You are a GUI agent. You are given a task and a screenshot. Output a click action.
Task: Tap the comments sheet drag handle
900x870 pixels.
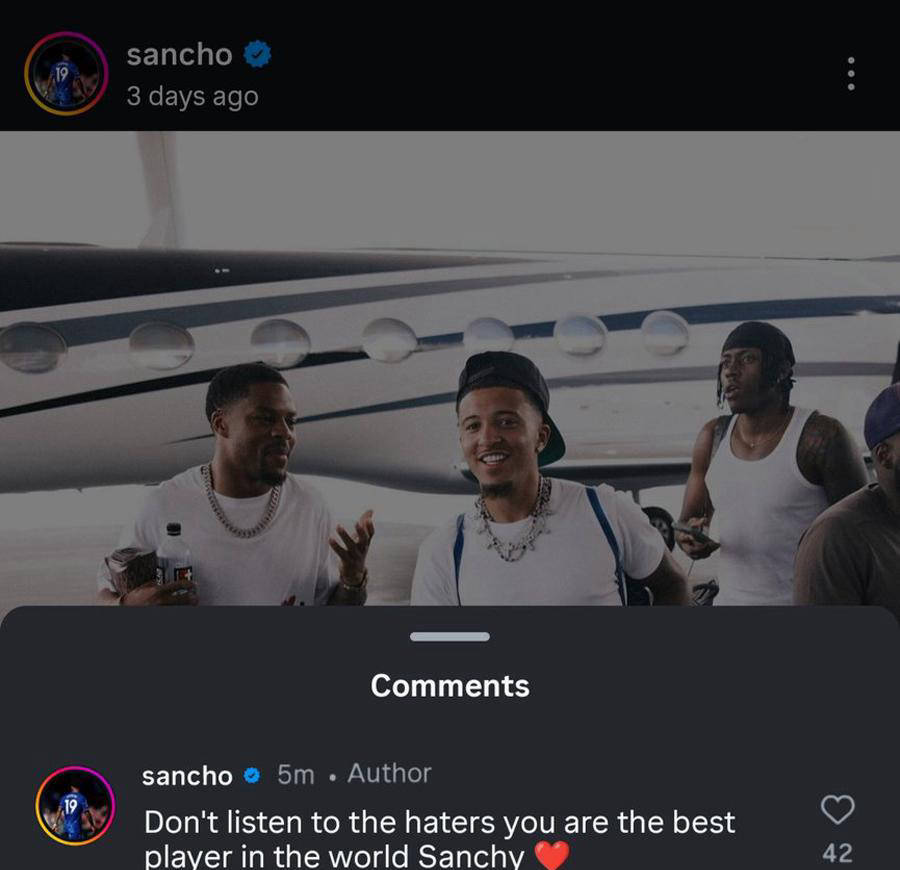[450, 637]
